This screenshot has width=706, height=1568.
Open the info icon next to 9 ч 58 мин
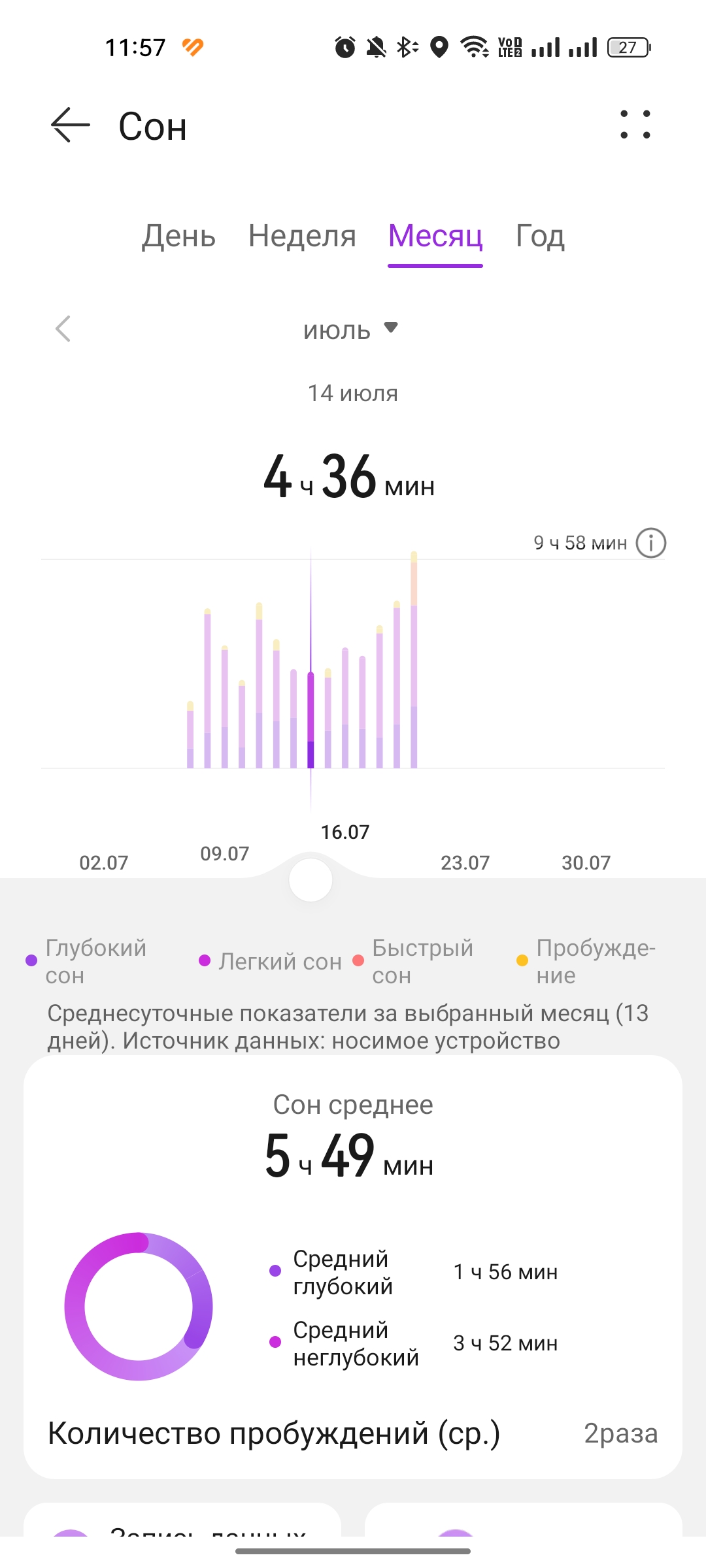coord(651,543)
